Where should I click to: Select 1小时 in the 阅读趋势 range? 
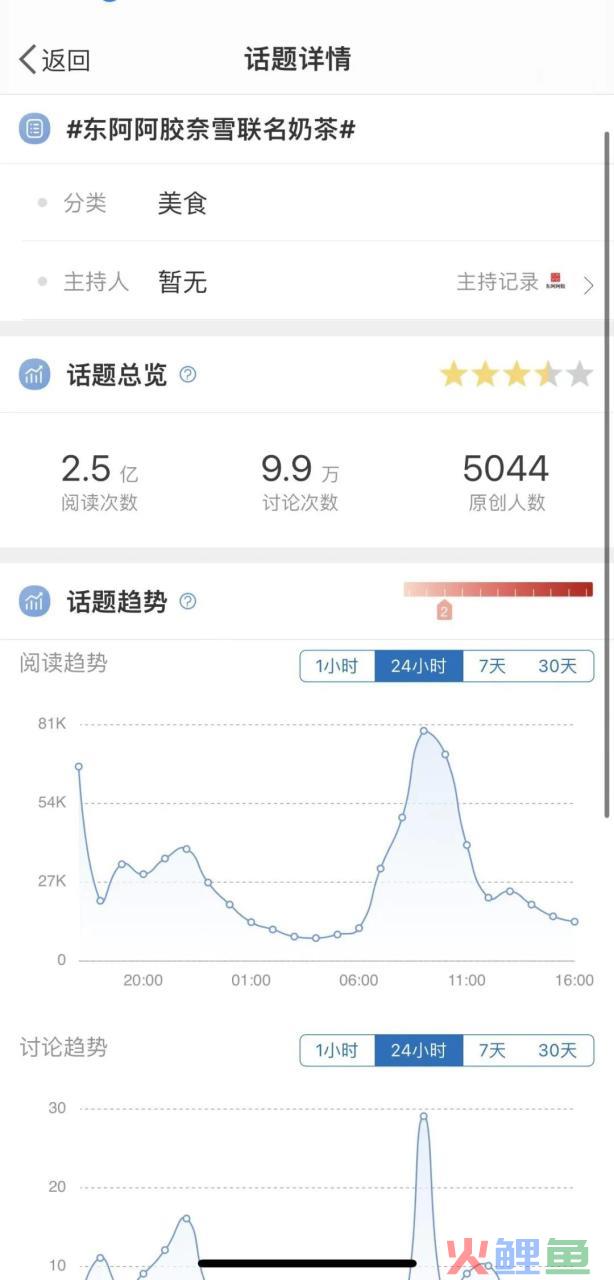coord(337,666)
